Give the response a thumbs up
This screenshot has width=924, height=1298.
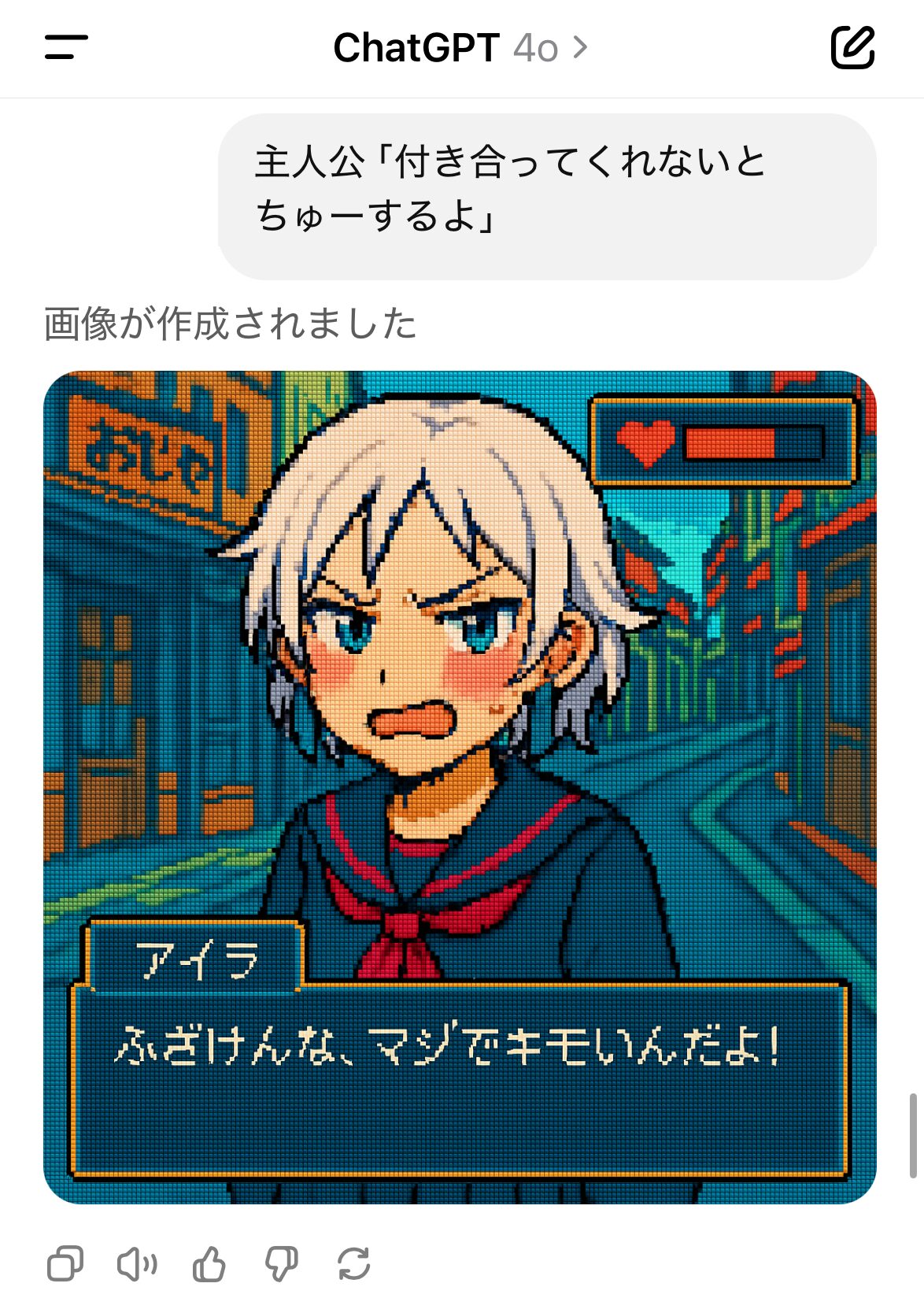click(x=209, y=1264)
